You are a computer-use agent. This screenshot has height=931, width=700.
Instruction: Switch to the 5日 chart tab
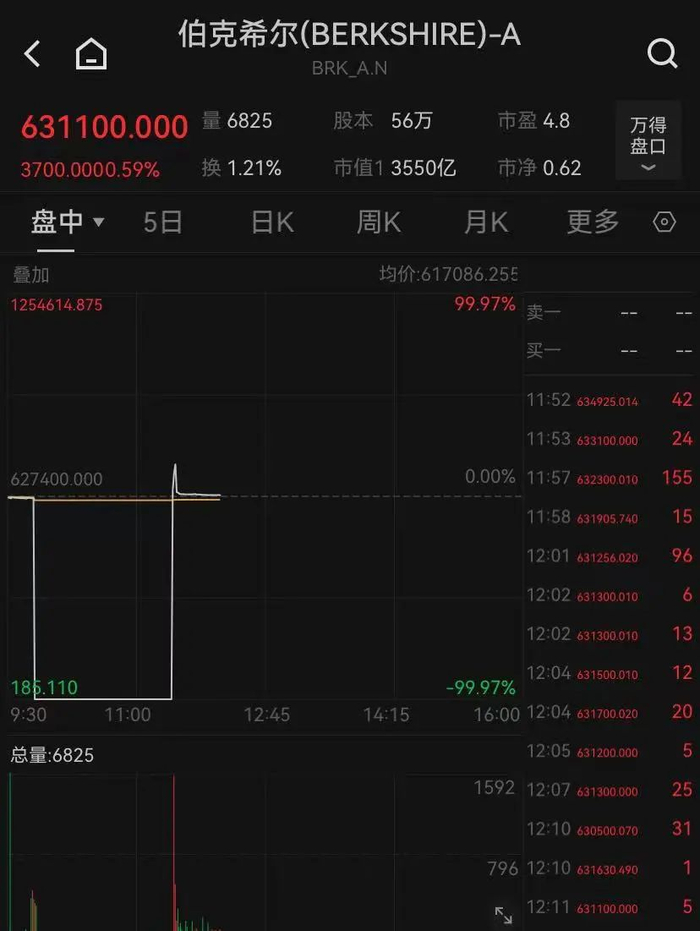pos(163,223)
